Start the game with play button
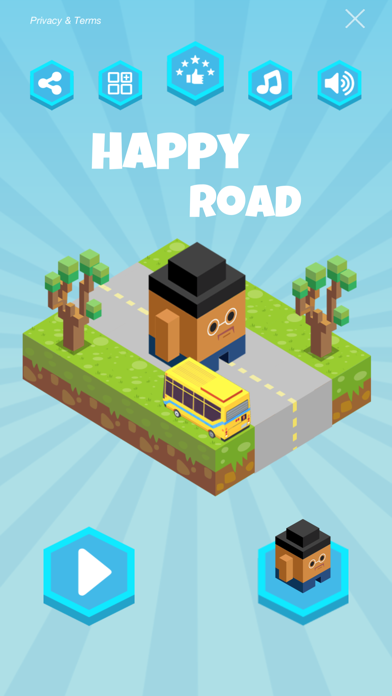 click(89, 576)
